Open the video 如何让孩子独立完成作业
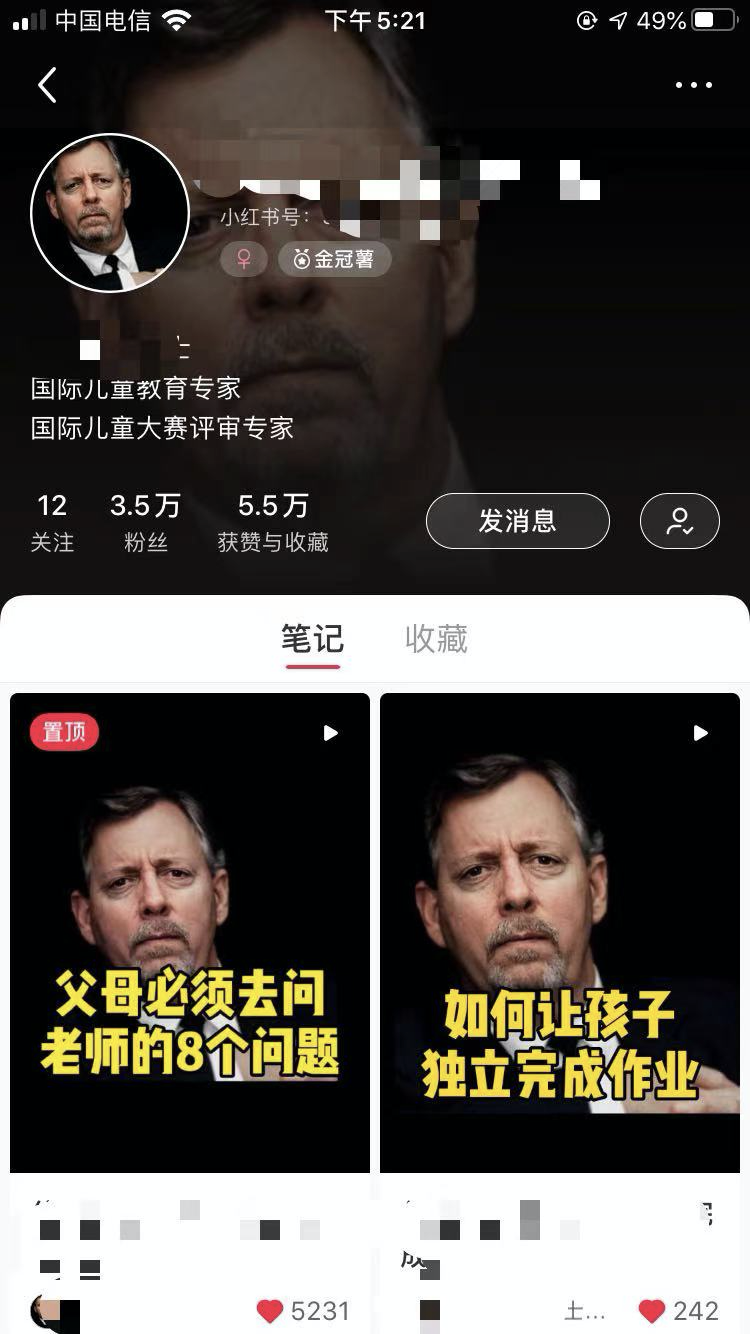The width and height of the screenshot is (750, 1334). [x=560, y=932]
